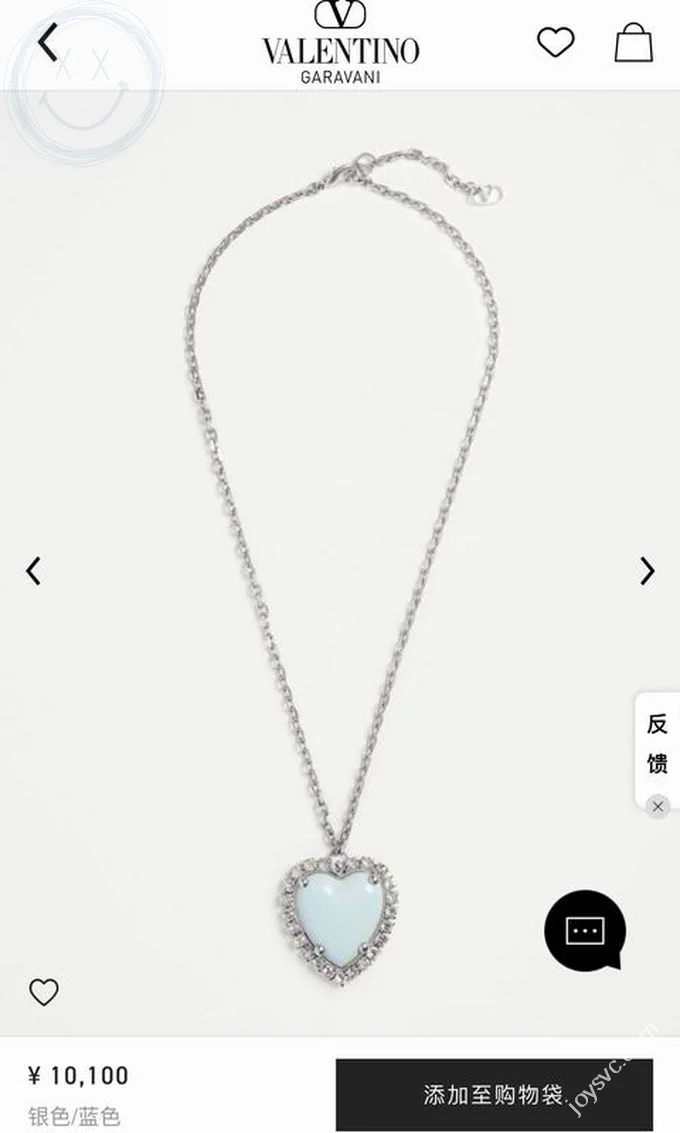The image size is (680, 1133).
Task: Open the shopping bag
Action: tap(633, 43)
